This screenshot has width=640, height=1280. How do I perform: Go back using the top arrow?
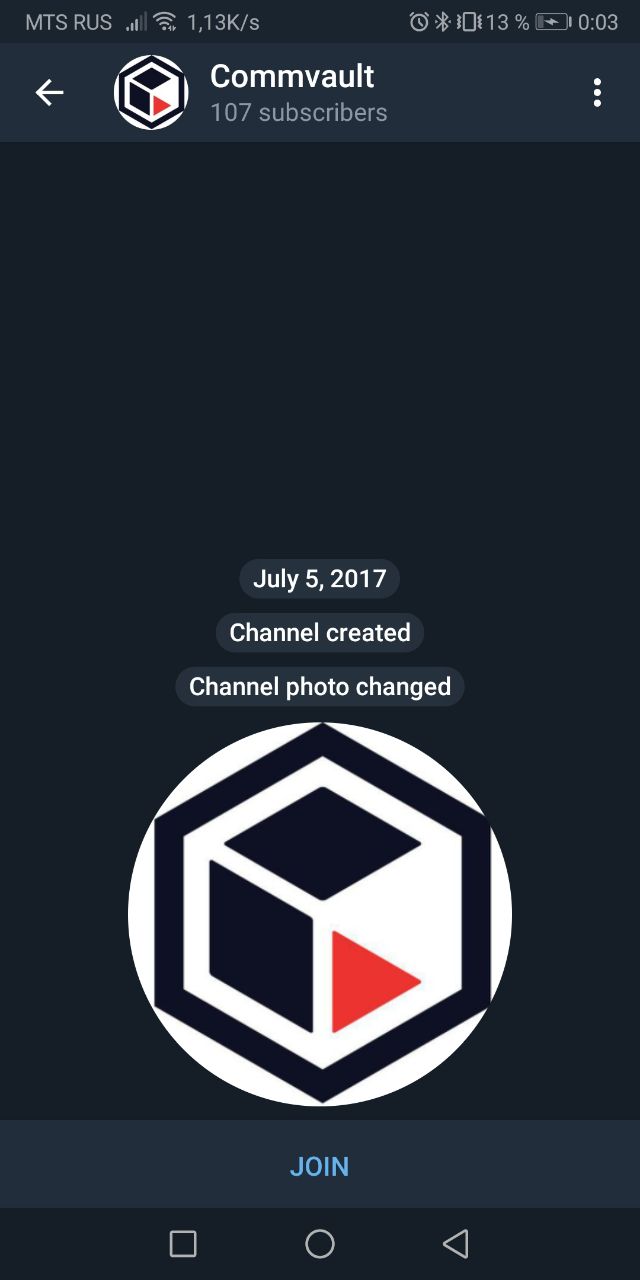pos(49,93)
